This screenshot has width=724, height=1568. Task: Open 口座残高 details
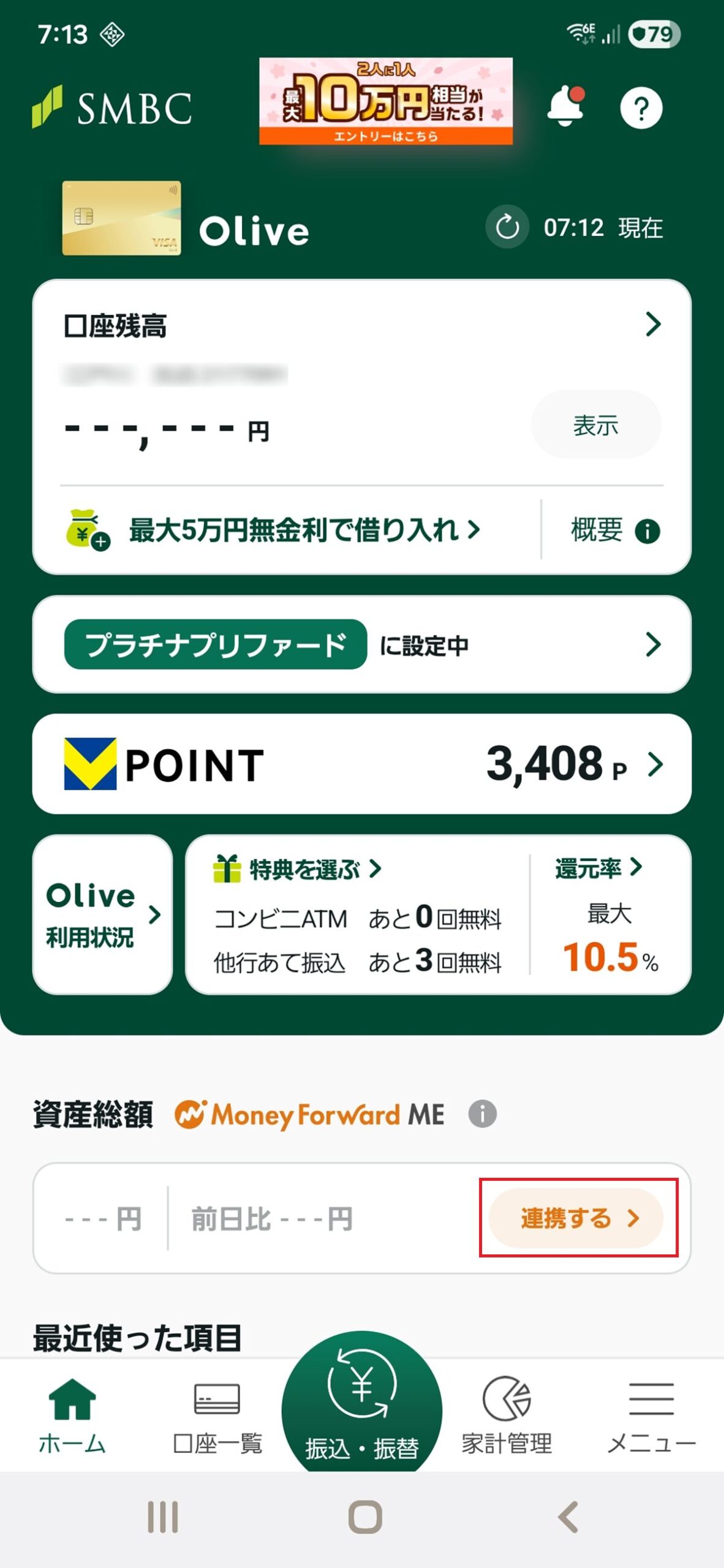tap(653, 324)
